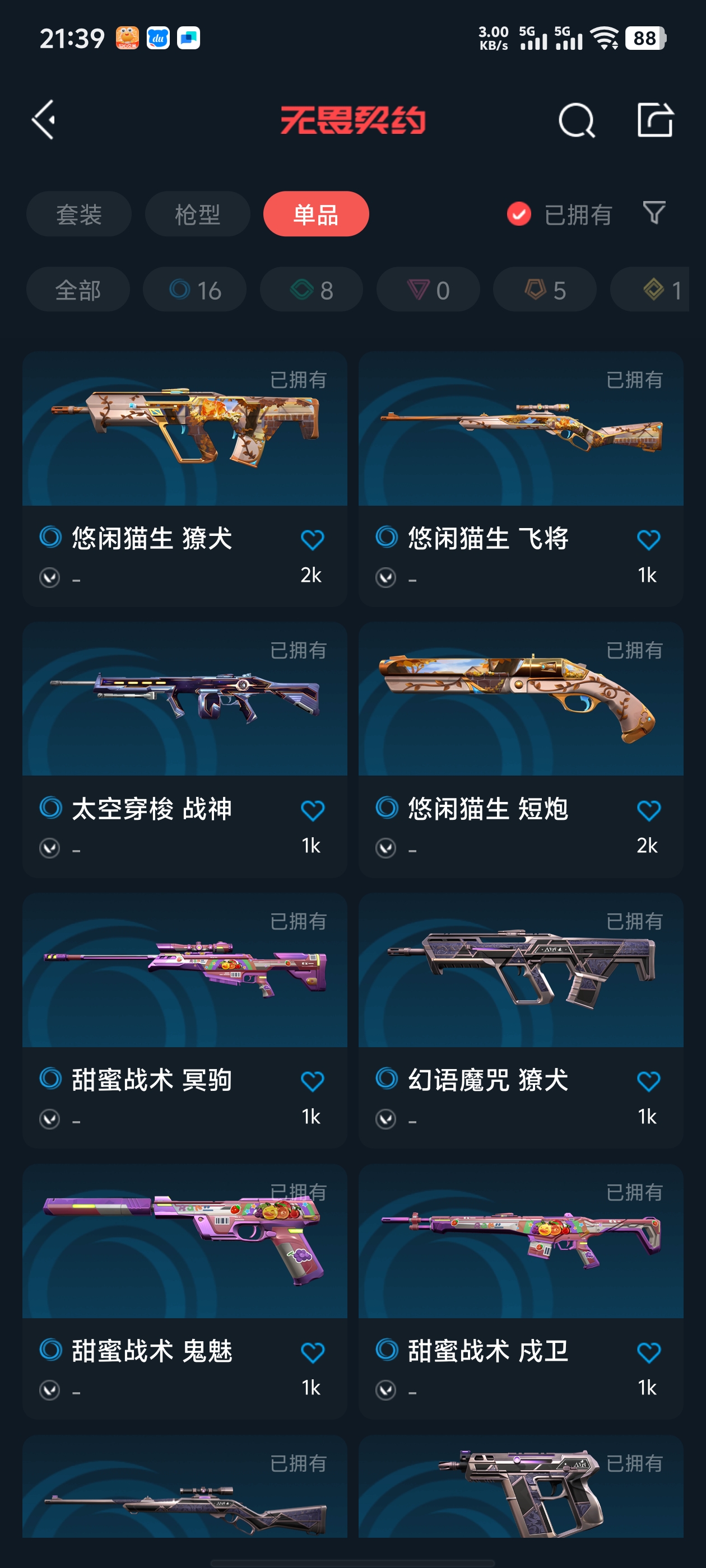Select the 全部 rarity chip
This screenshot has width=706, height=1568.
pos(78,290)
